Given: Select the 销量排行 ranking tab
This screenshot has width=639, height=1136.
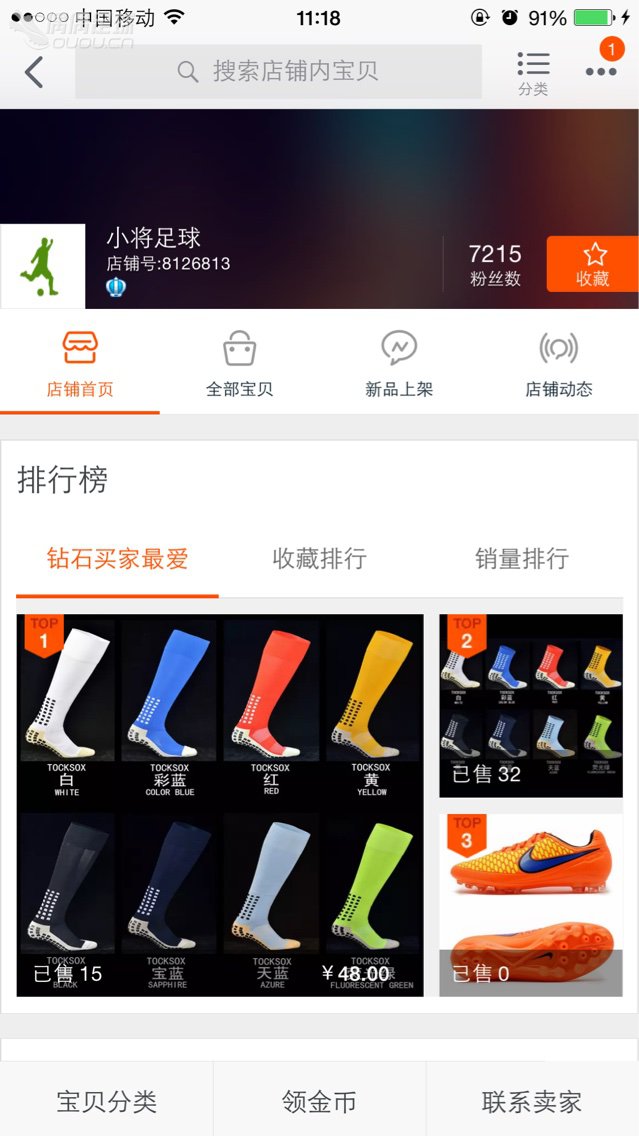Looking at the screenshot, I should pos(521,559).
